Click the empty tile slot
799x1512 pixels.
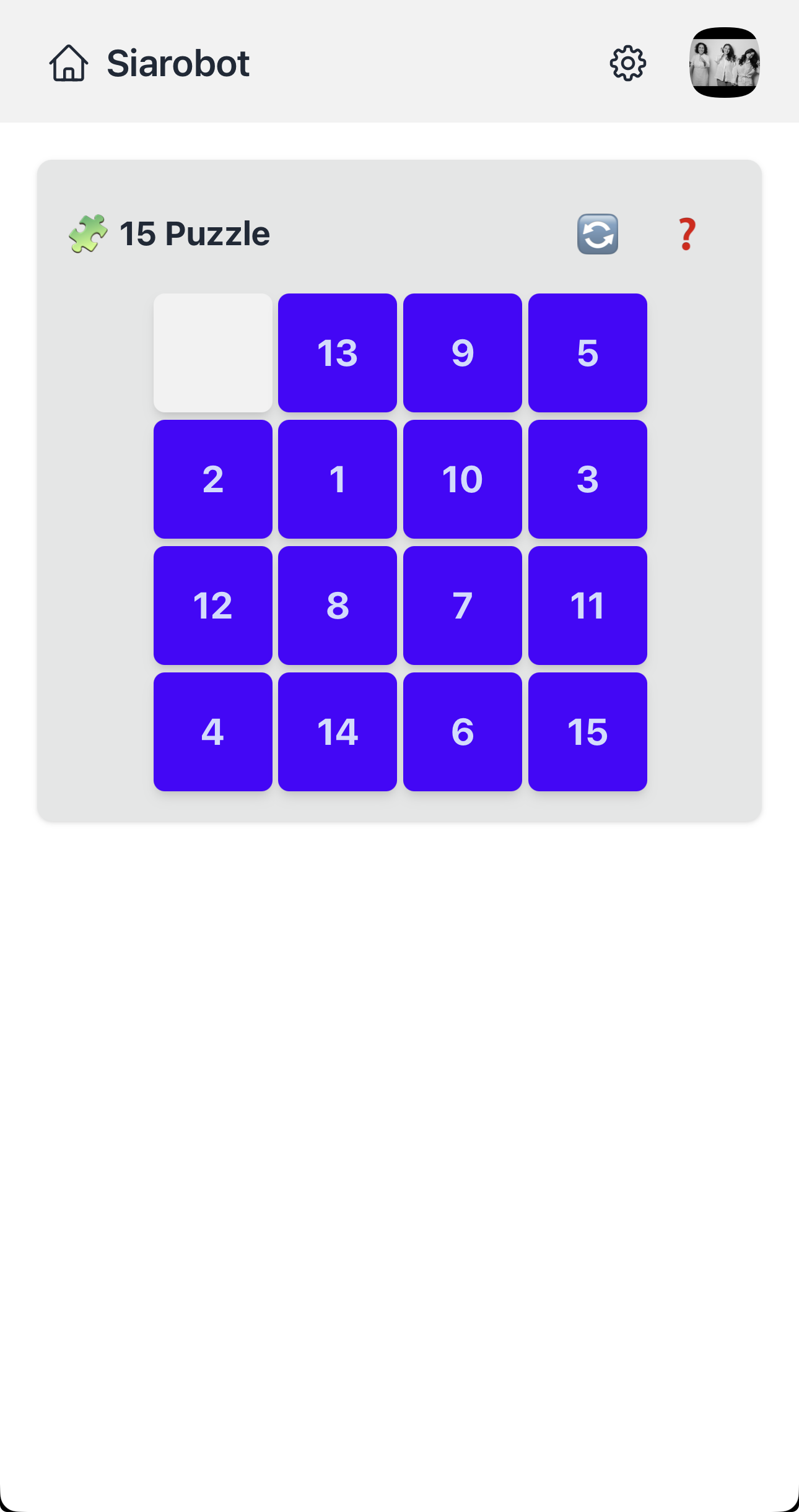click(x=213, y=353)
